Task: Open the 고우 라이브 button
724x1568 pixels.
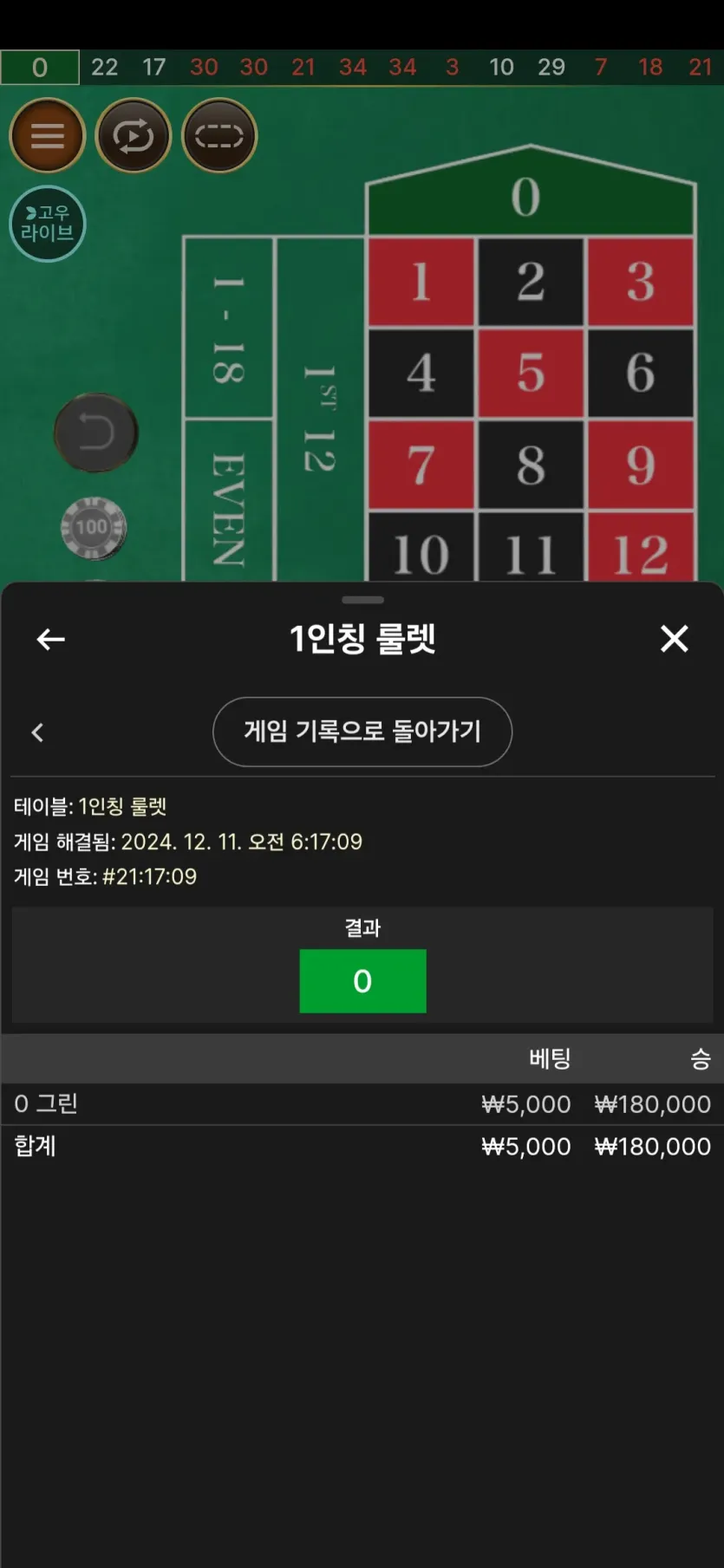Action: pos(47,224)
